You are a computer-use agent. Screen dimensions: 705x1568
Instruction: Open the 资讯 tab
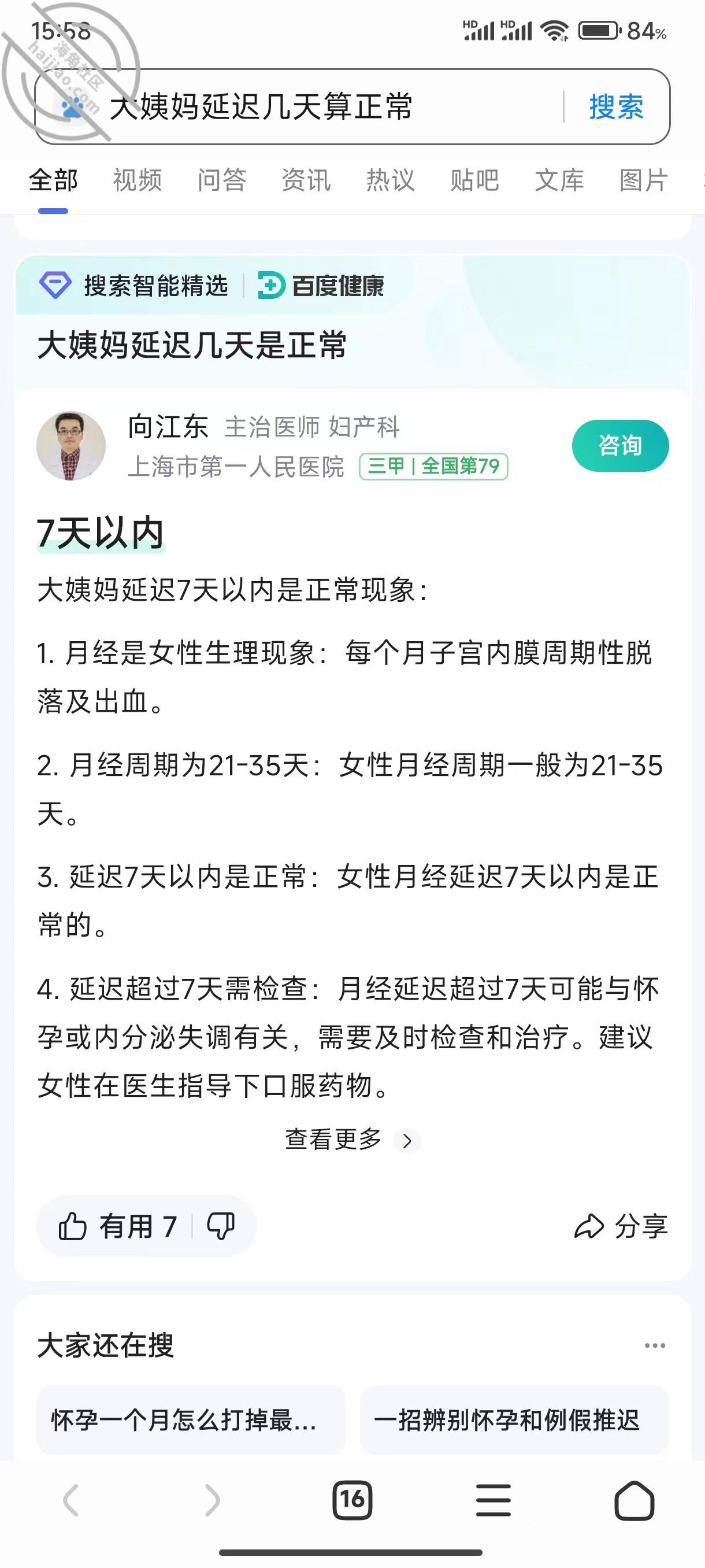[306, 180]
